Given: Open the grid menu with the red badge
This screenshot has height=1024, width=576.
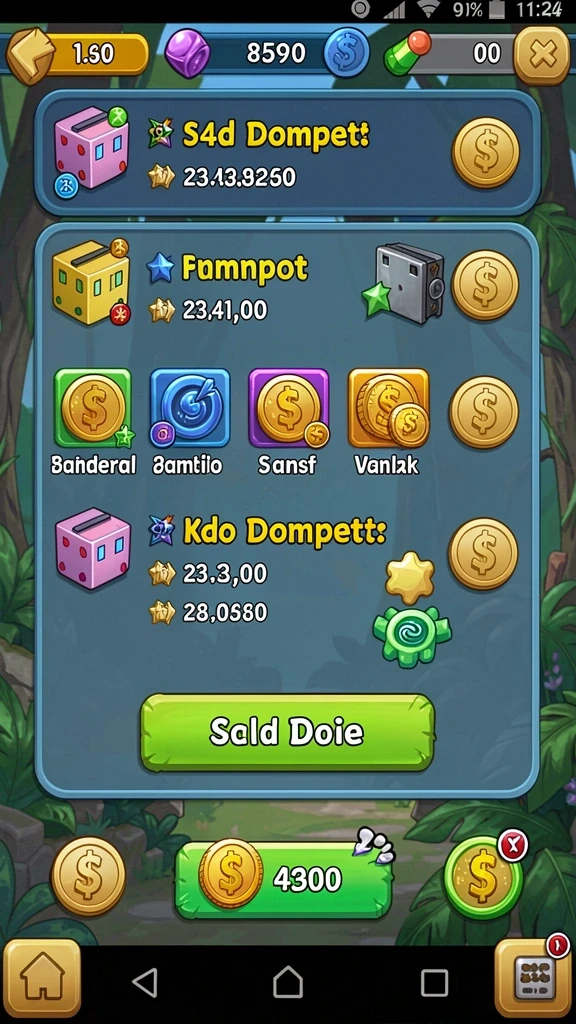Looking at the screenshot, I should (x=533, y=978).
